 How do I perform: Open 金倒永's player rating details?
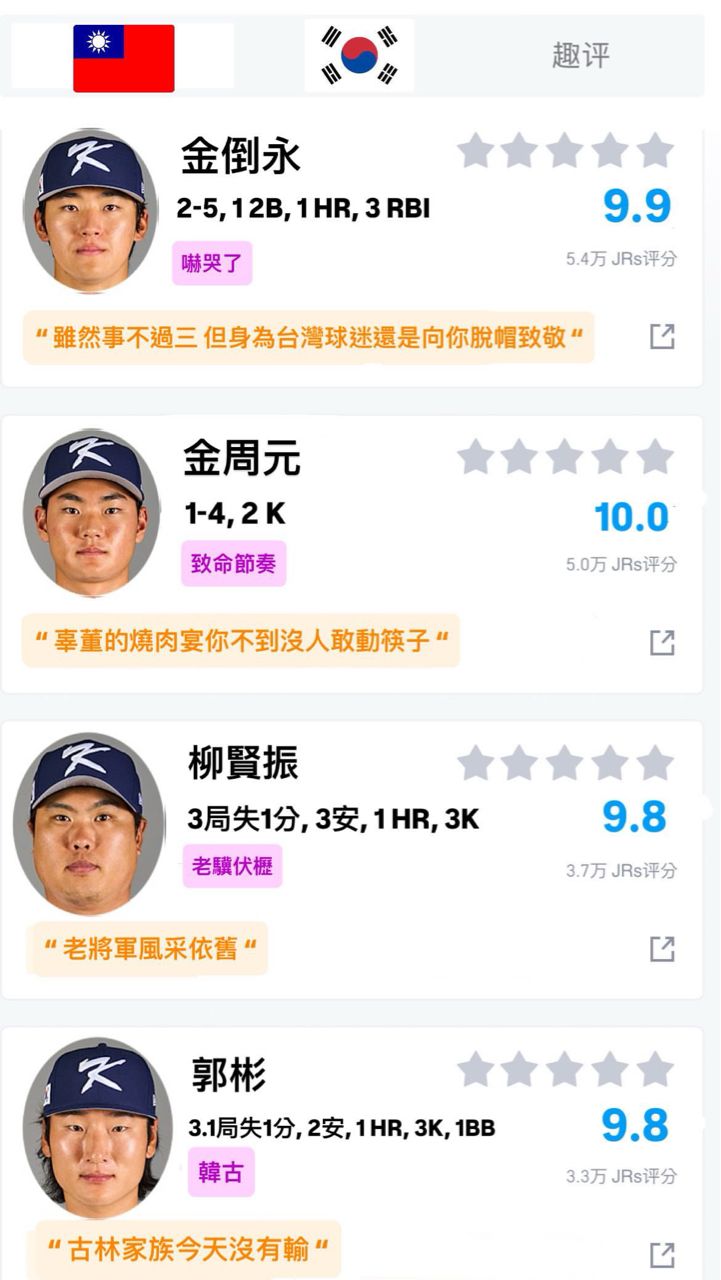click(x=240, y=157)
